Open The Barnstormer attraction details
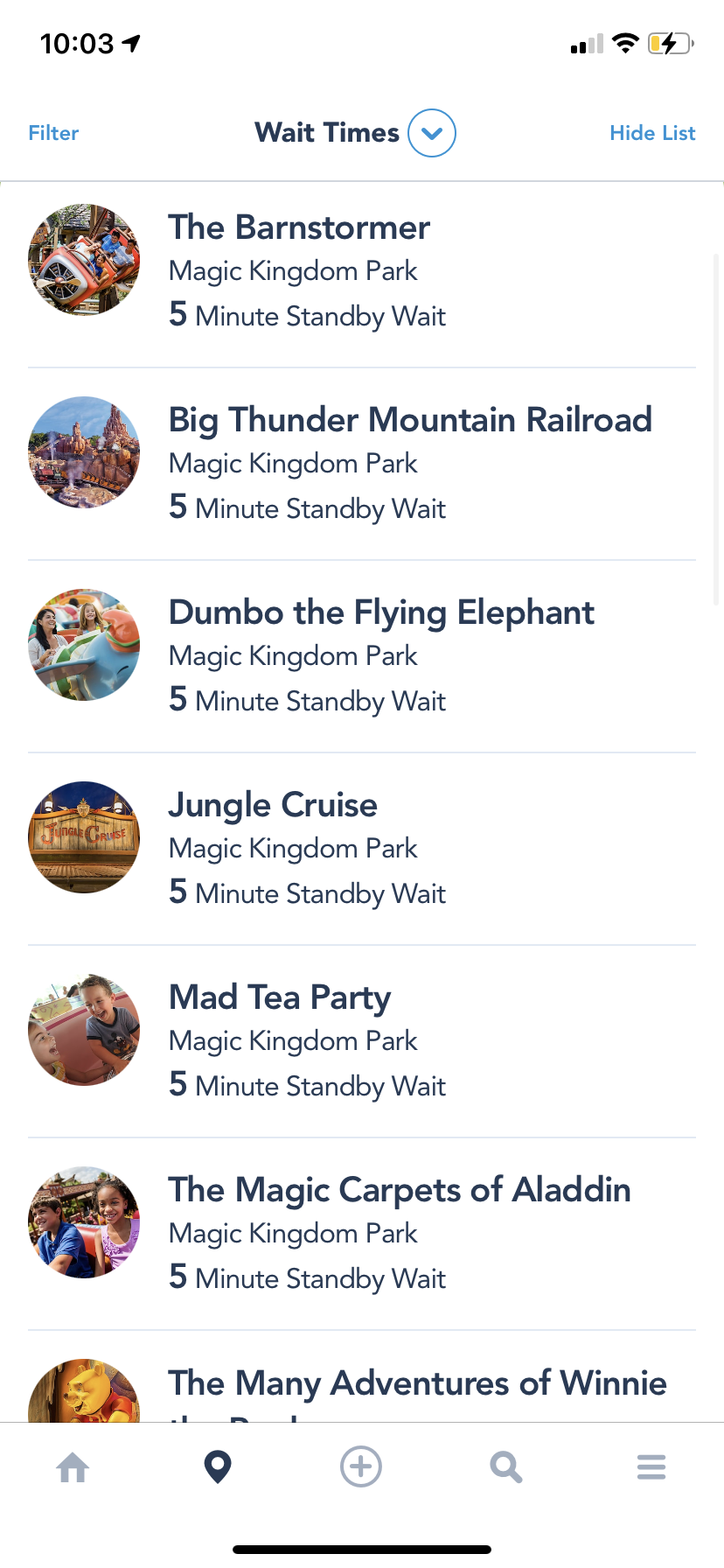 (x=299, y=228)
